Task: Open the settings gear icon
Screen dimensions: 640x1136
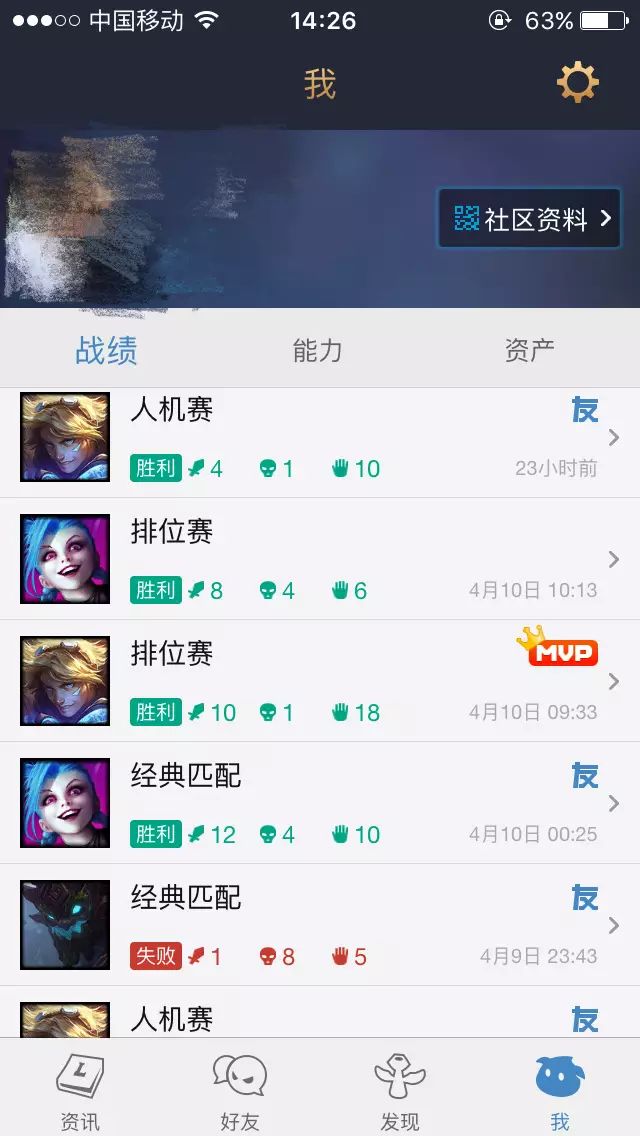Action: click(577, 83)
